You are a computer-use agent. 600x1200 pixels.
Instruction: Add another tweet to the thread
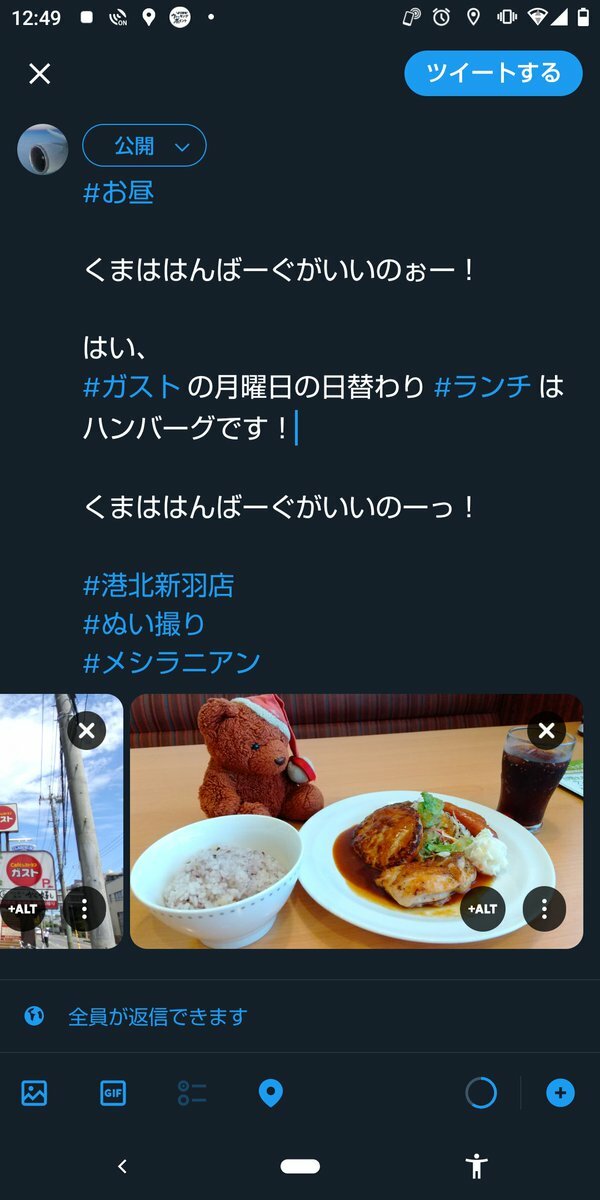click(560, 1093)
